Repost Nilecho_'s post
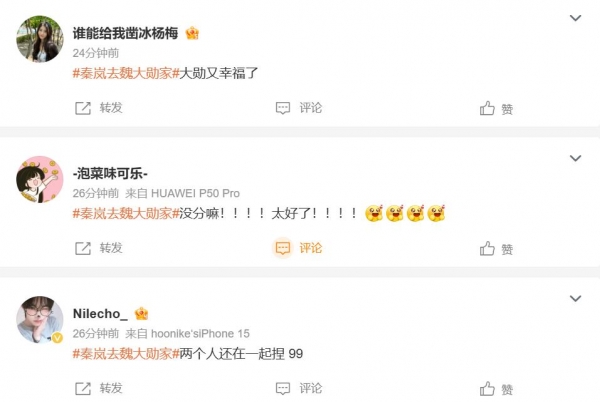 100,388
